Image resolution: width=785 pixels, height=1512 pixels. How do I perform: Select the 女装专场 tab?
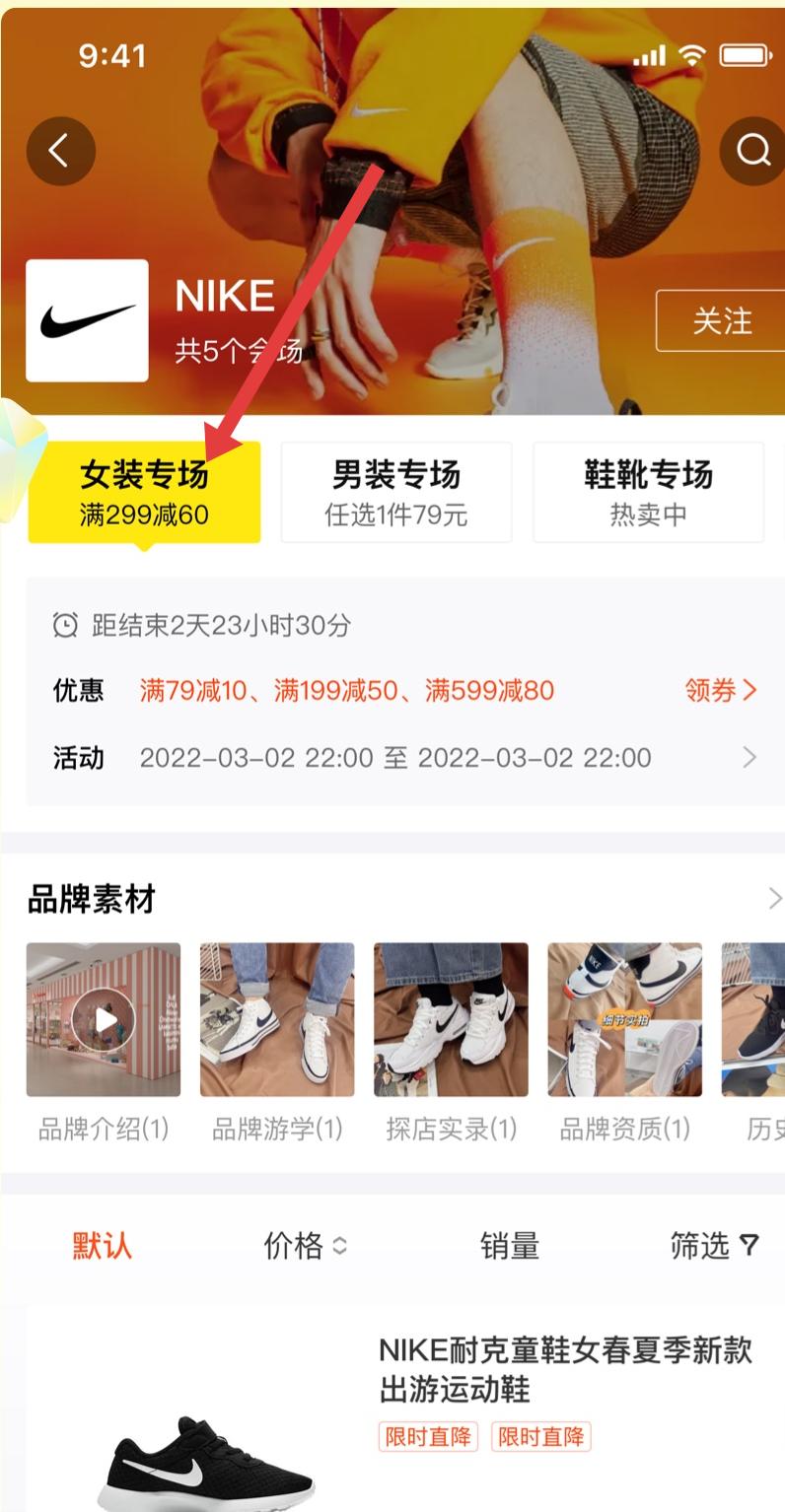[144, 492]
